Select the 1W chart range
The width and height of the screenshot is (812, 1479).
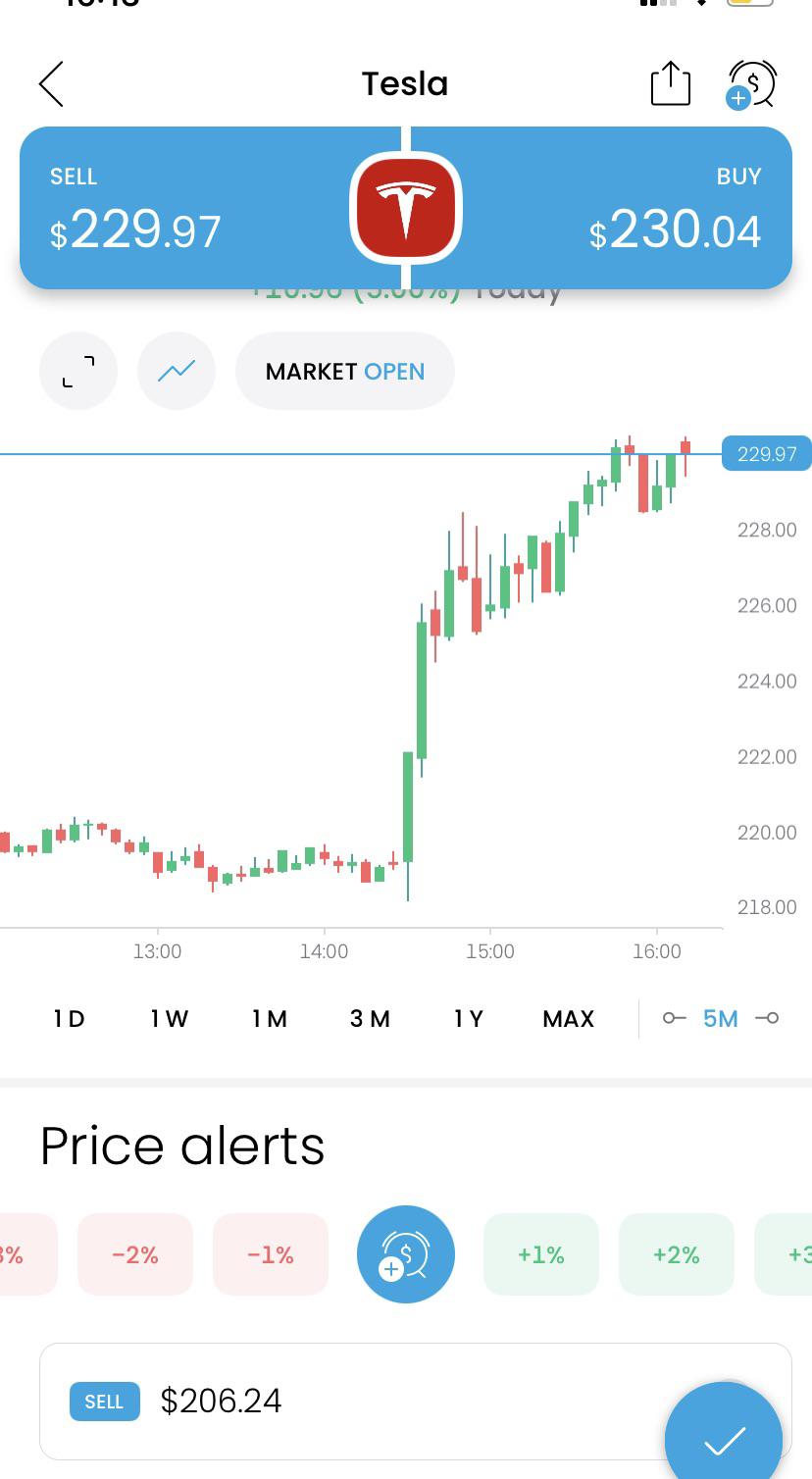click(170, 1019)
